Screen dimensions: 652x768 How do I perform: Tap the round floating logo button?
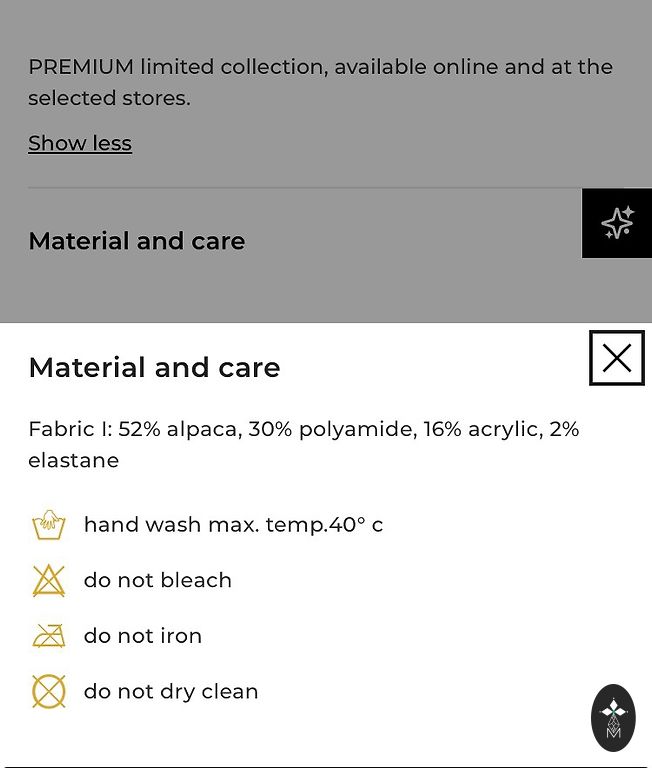coord(613,717)
